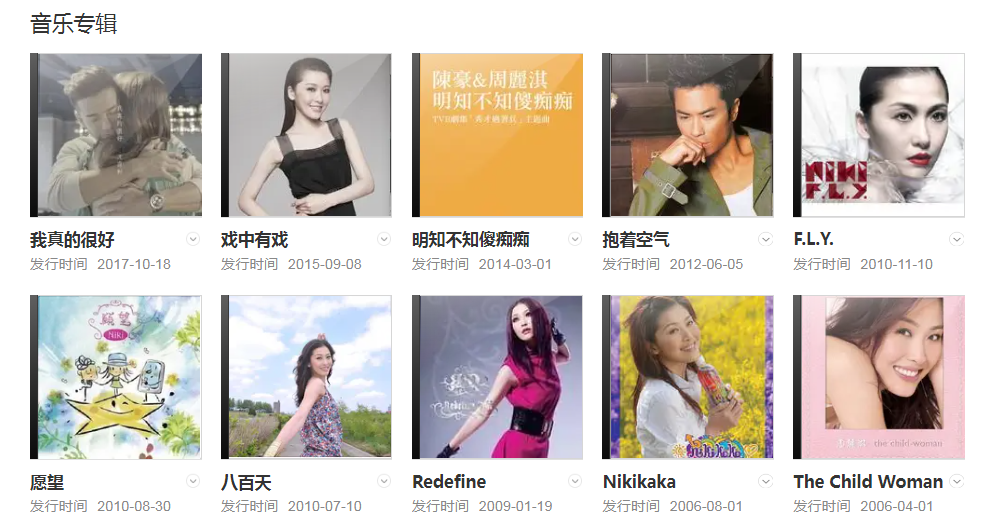The width and height of the screenshot is (993, 525).
Task: Open the album 八百天
Action: point(306,377)
